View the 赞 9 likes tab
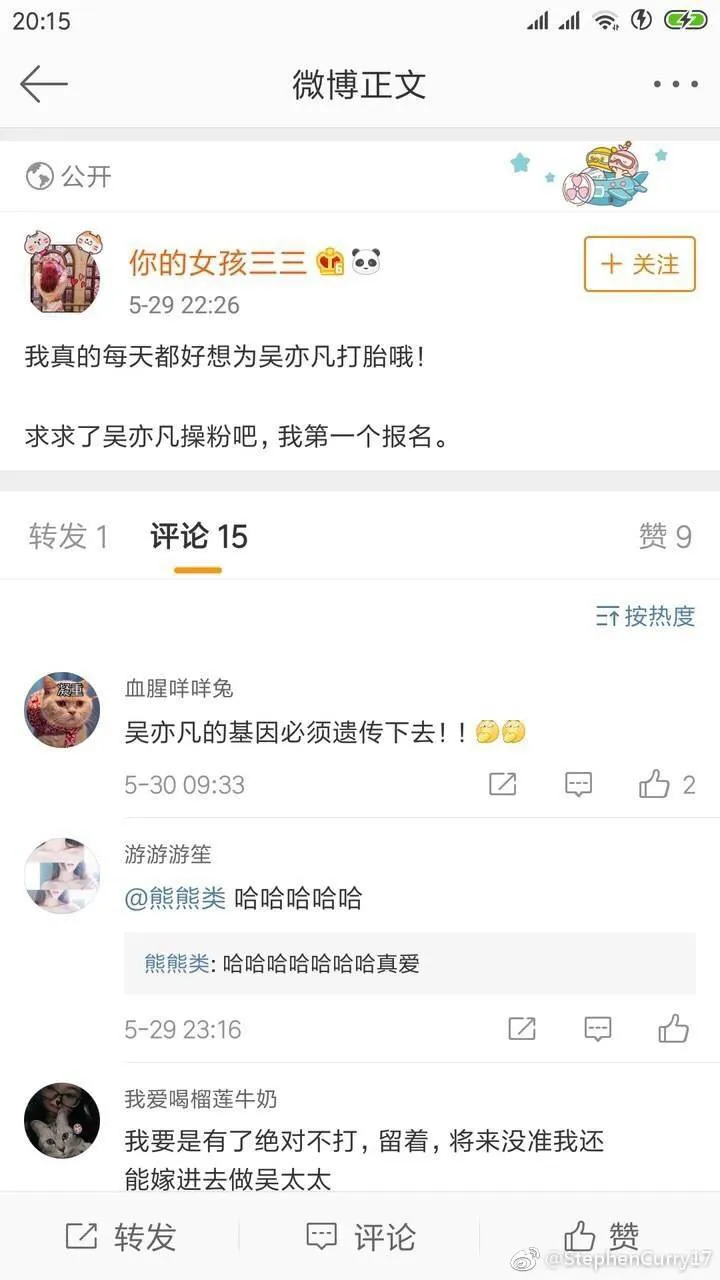 [x=665, y=537]
